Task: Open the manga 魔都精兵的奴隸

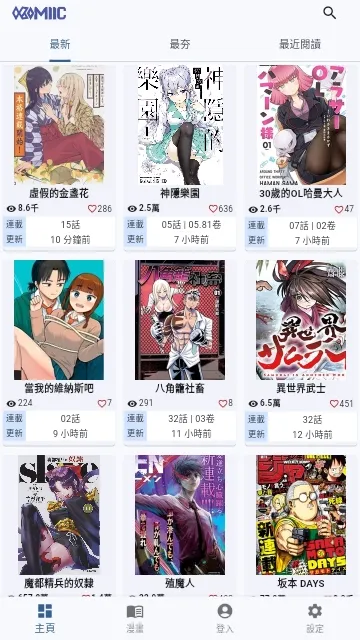Action: click(x=59, y=526)
